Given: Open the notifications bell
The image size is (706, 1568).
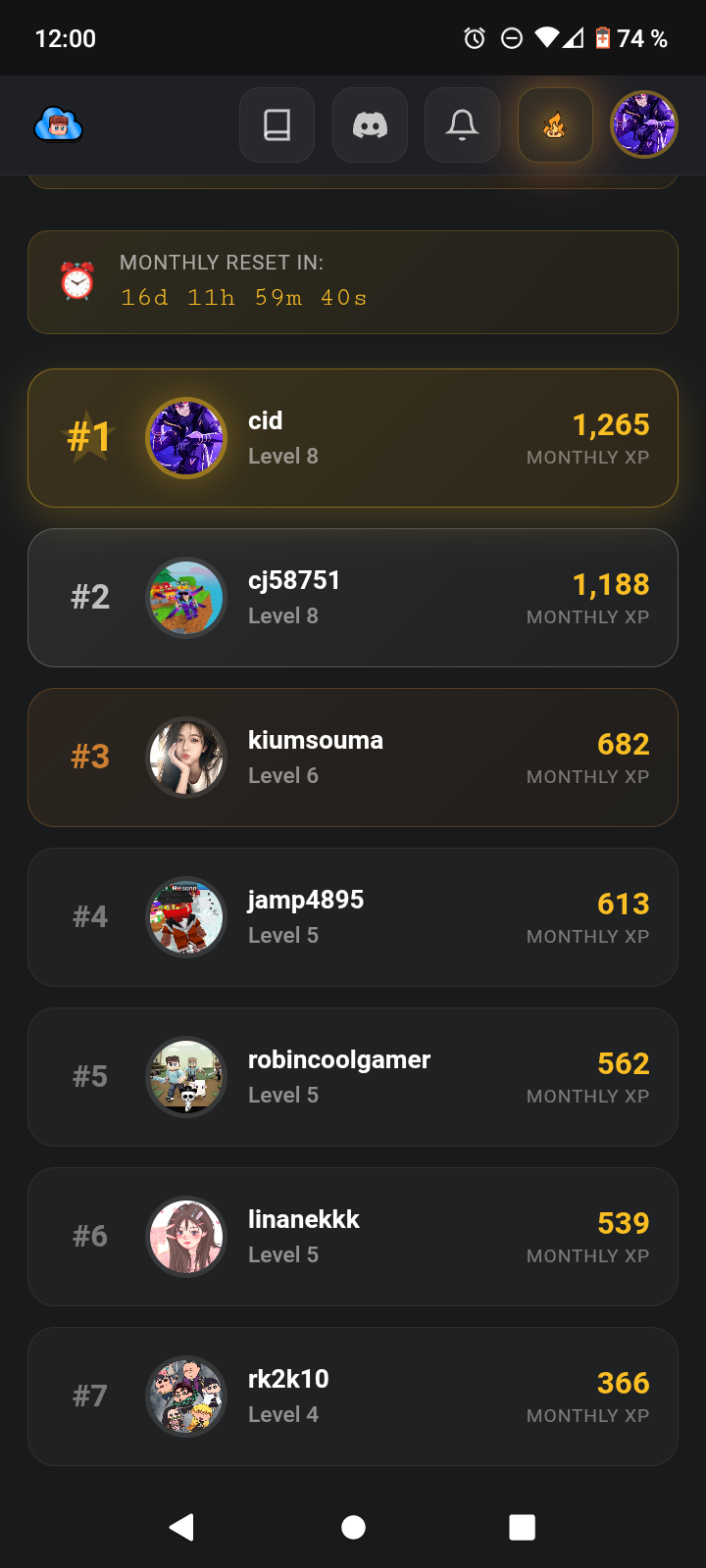Looking at the screenshot, I should click(x=462, y=125).
